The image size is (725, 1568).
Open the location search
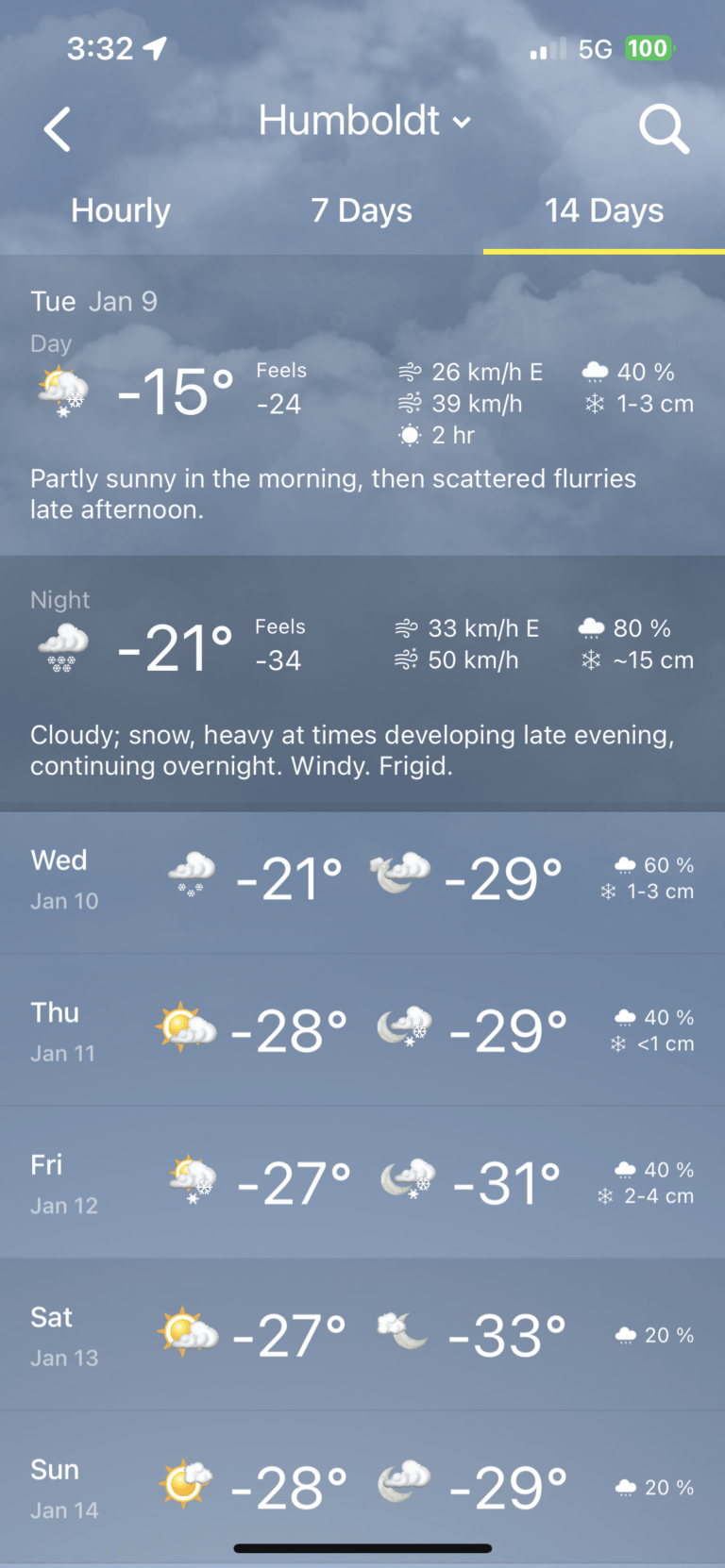pos(663,129)
